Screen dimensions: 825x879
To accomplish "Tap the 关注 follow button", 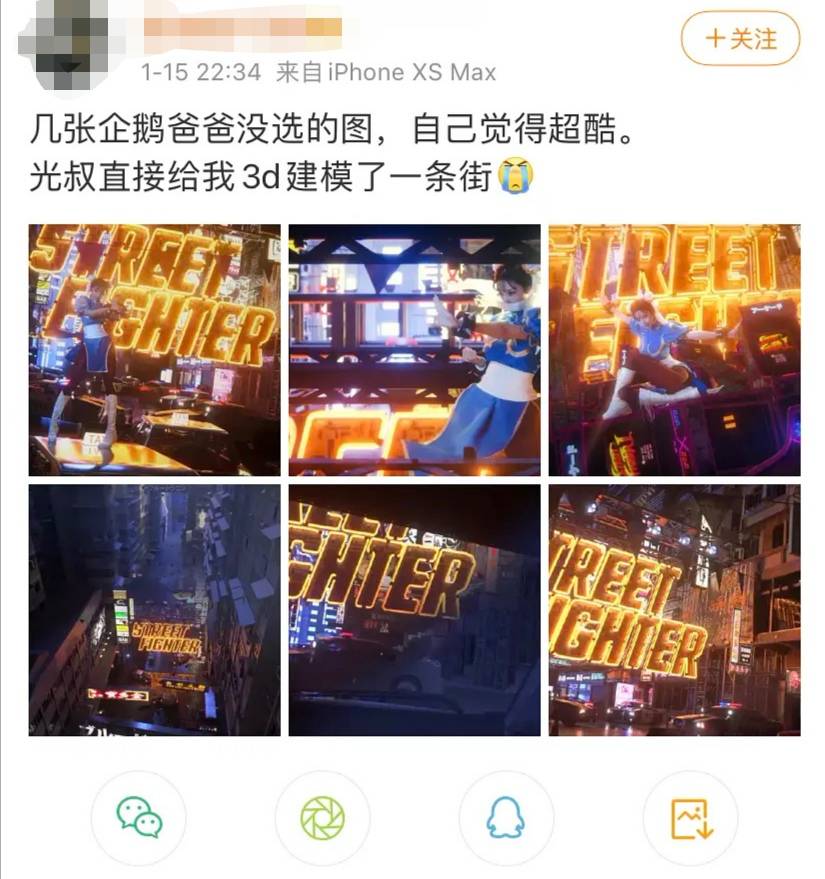I will pyautogui.click(x=740, y=39).
